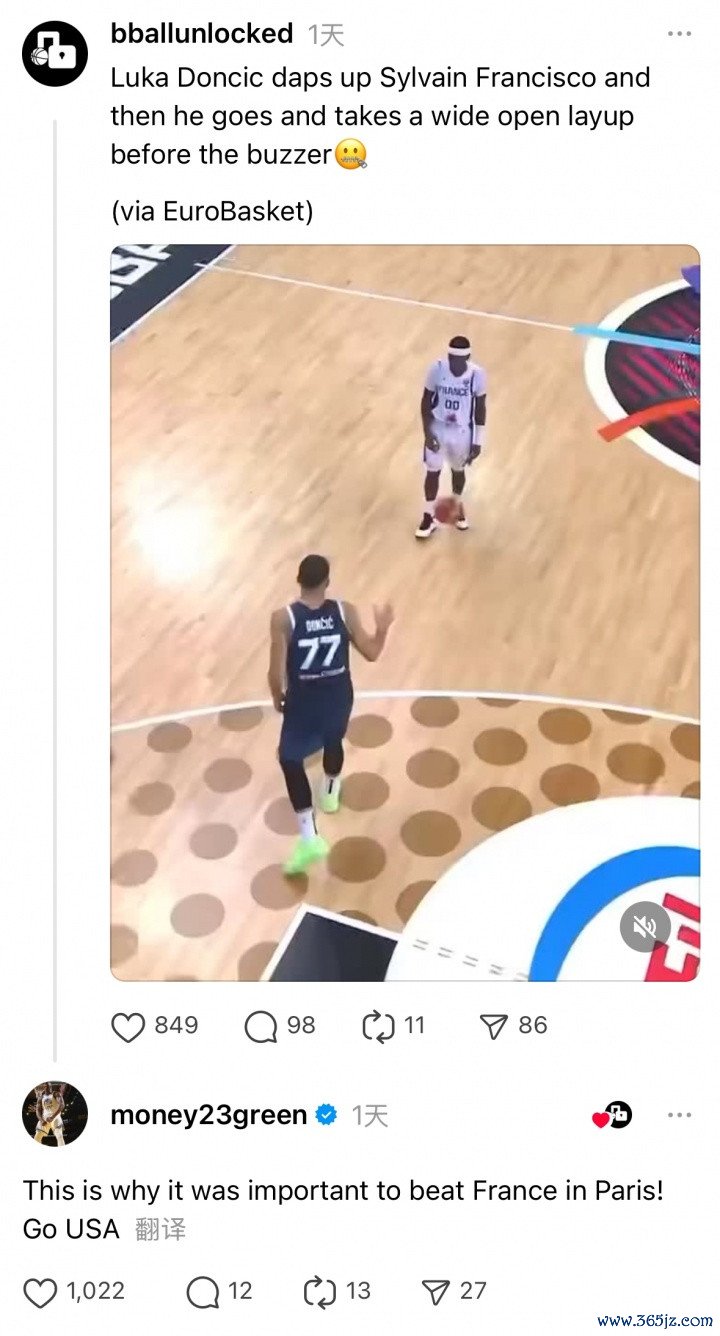
Task: Comment on money23green's reply
Action: click(x=203, y=1292)
